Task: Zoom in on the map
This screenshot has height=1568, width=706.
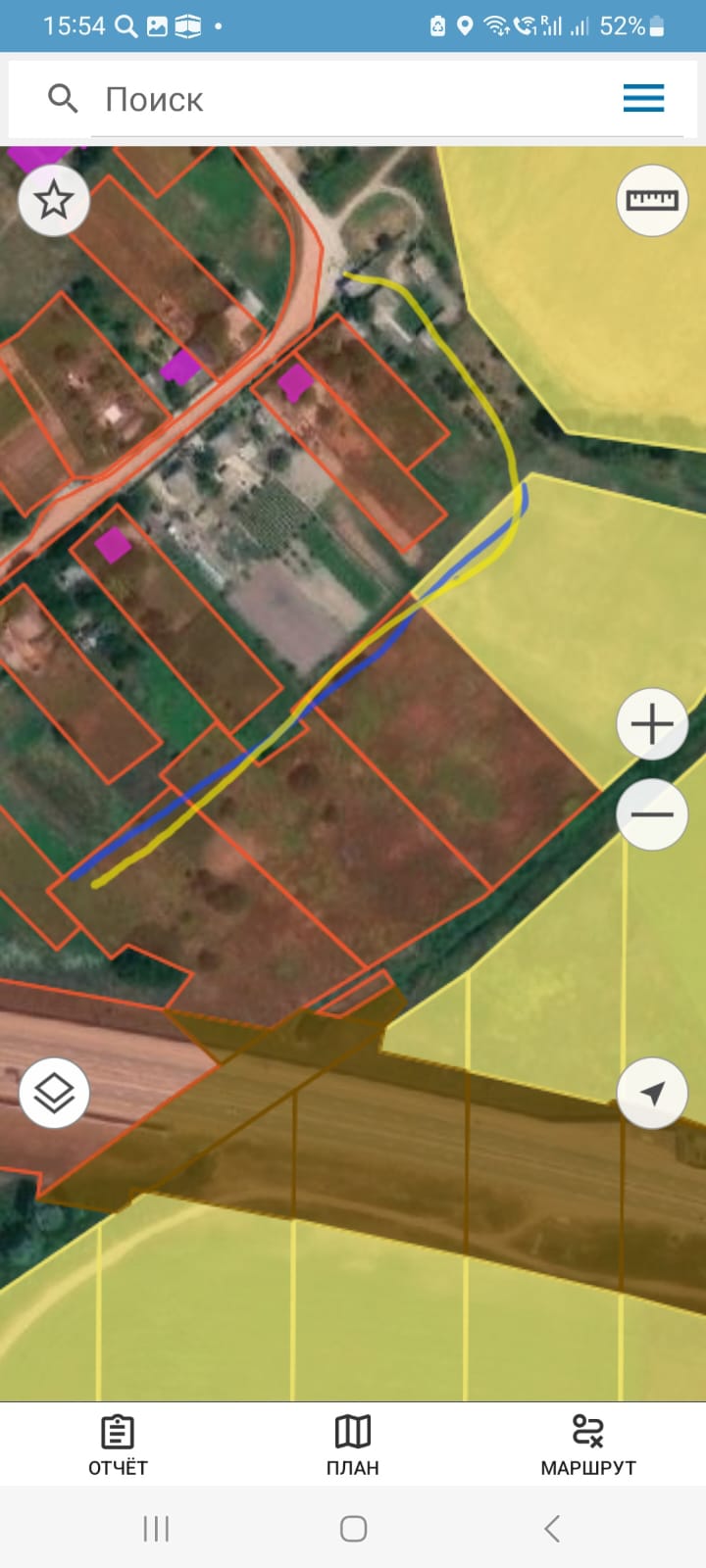Action: point(652,724)
